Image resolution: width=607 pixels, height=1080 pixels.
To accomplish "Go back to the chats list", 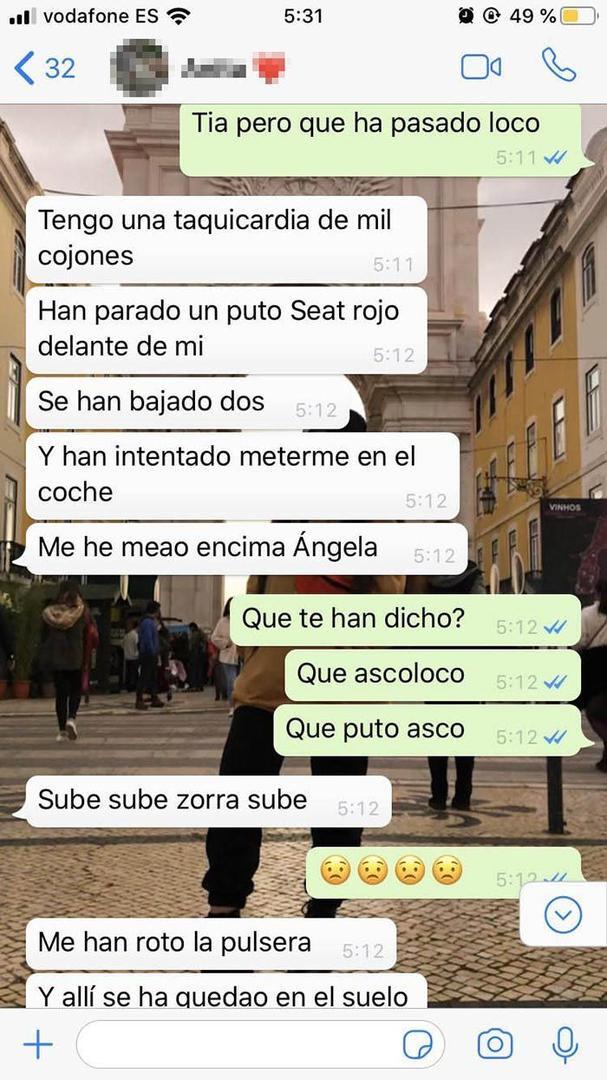I will click(x=44, y=67).
